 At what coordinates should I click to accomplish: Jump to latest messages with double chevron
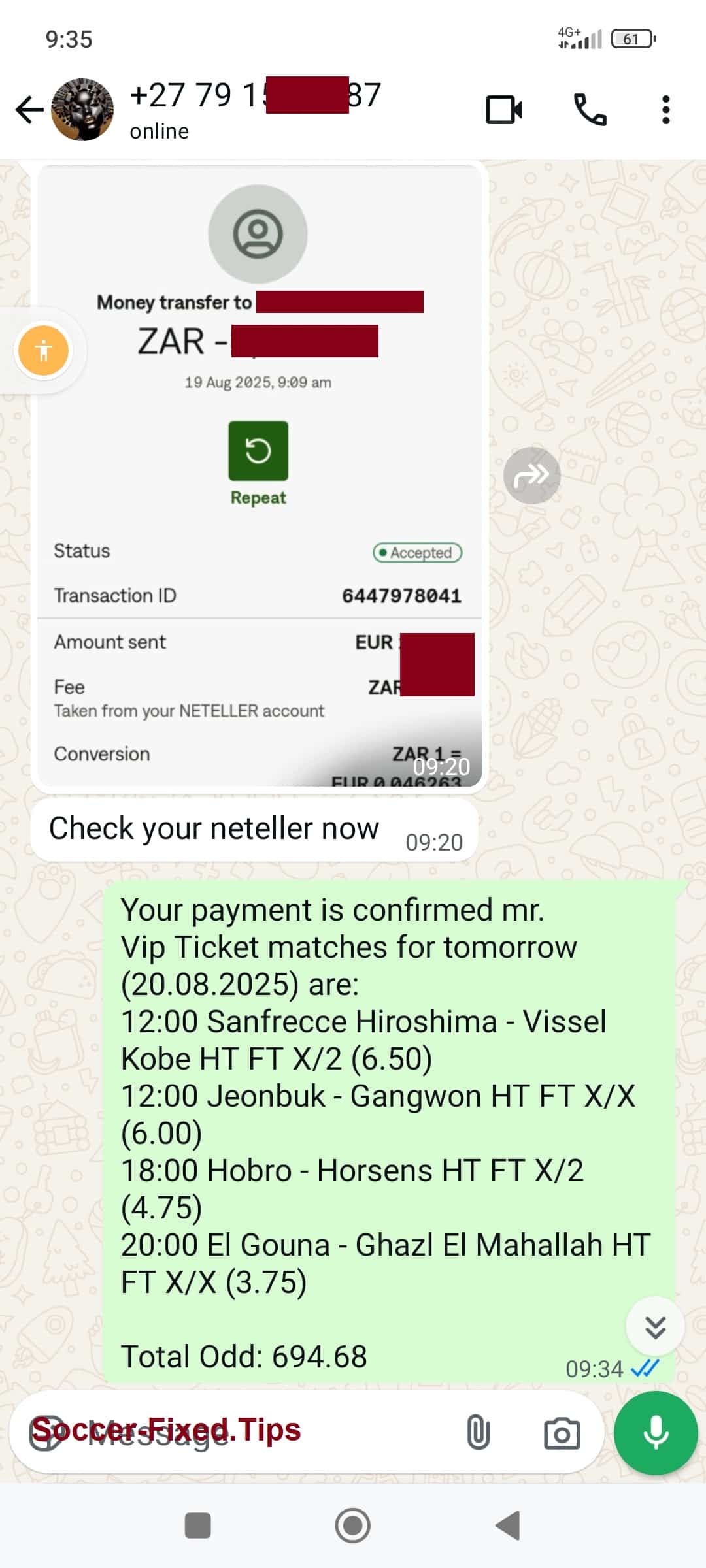[655, 1327]
